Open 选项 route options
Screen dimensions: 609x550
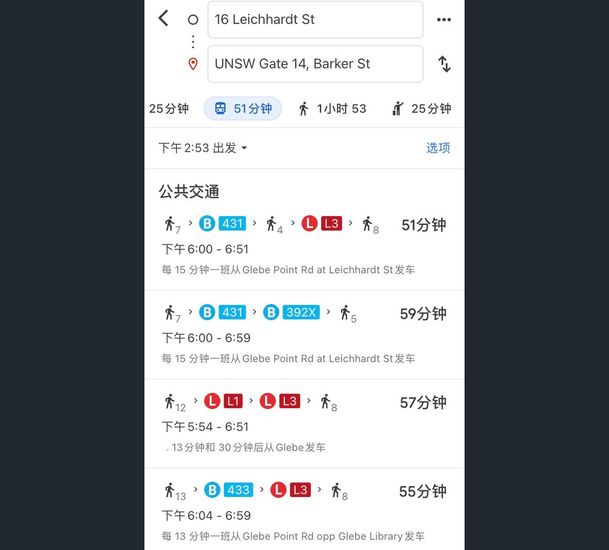(x=438, y=148)
